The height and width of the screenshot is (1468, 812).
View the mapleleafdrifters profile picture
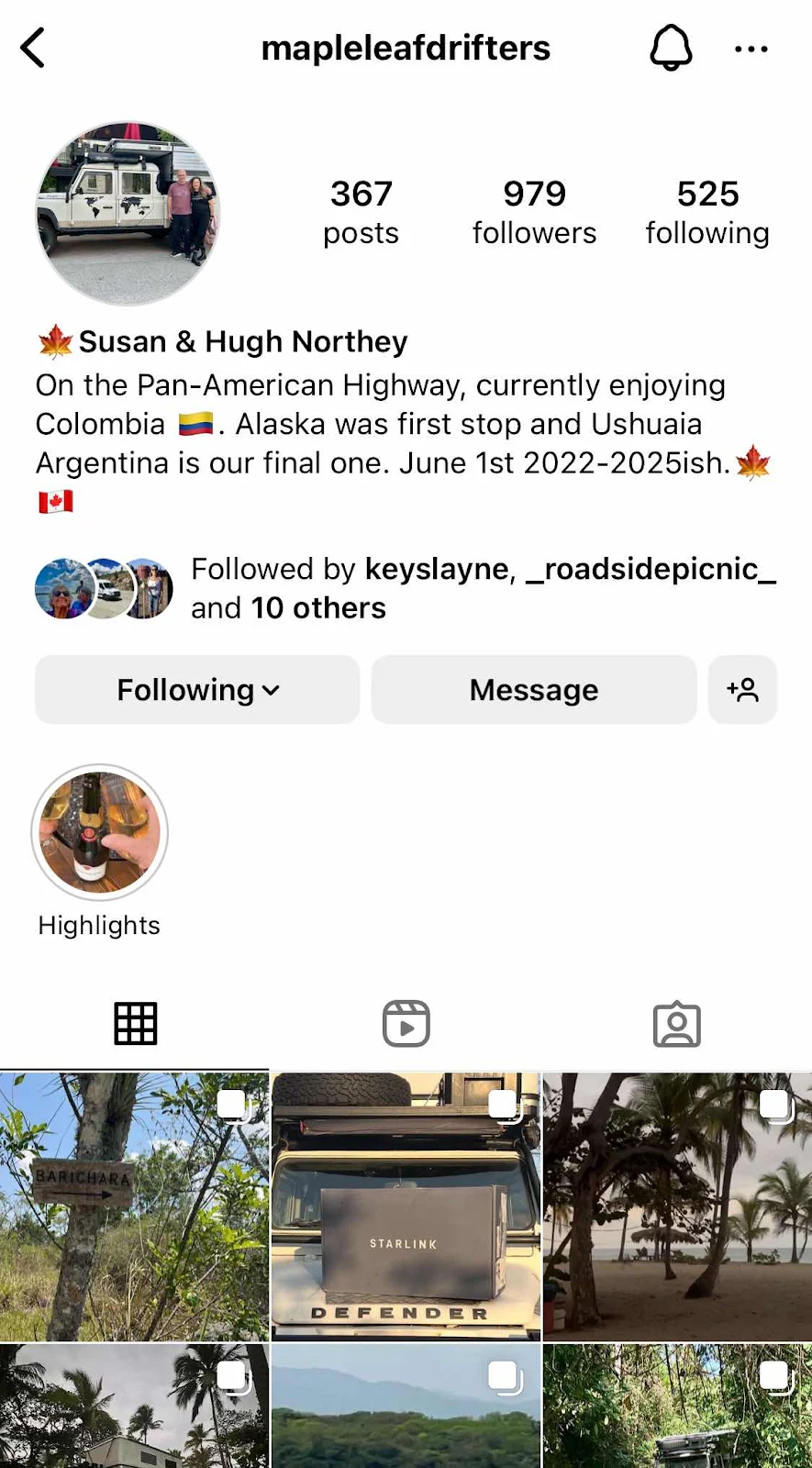point(128,213)
